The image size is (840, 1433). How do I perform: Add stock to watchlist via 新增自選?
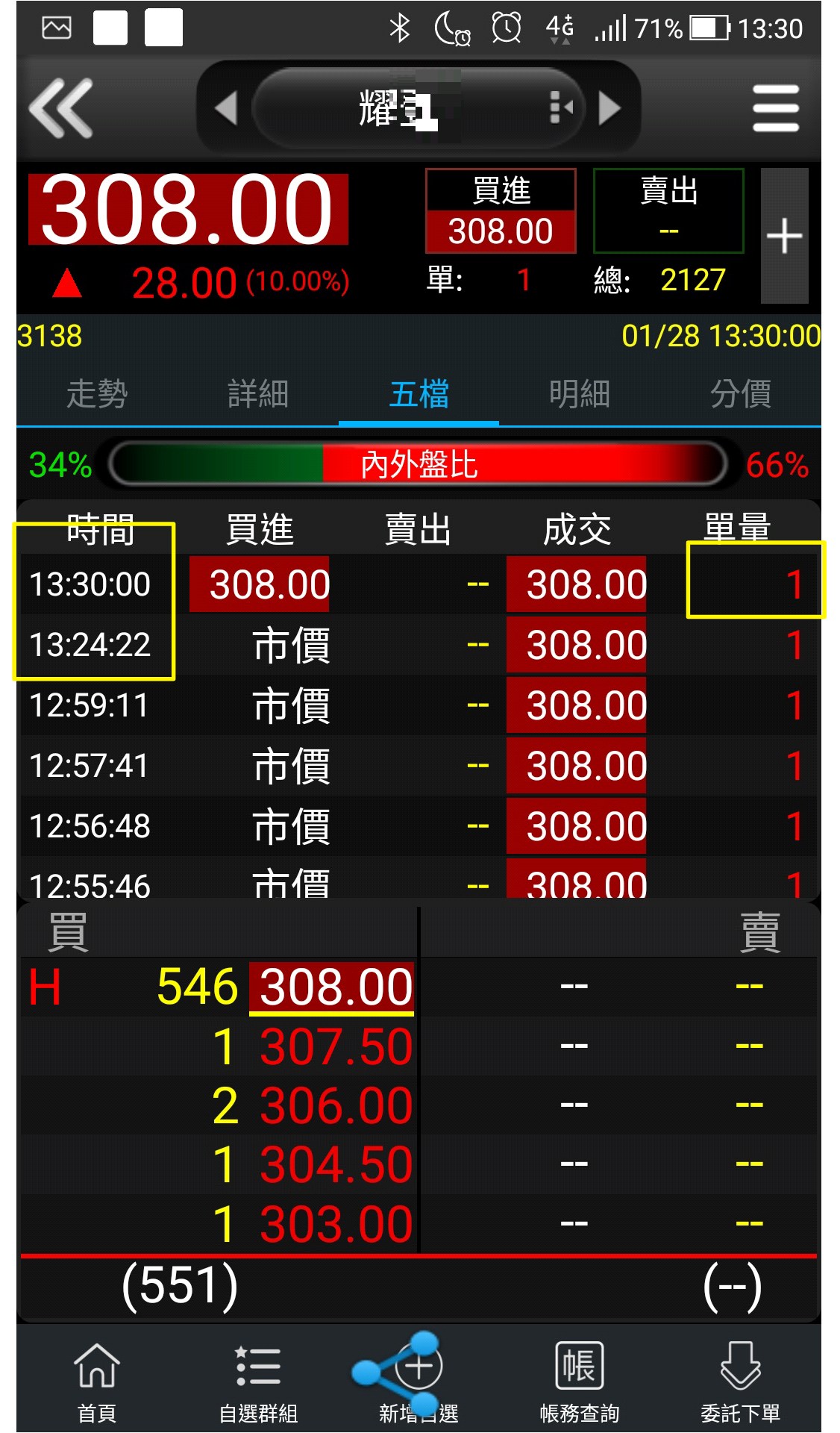pyautogui.click(x=419, y=1381)
